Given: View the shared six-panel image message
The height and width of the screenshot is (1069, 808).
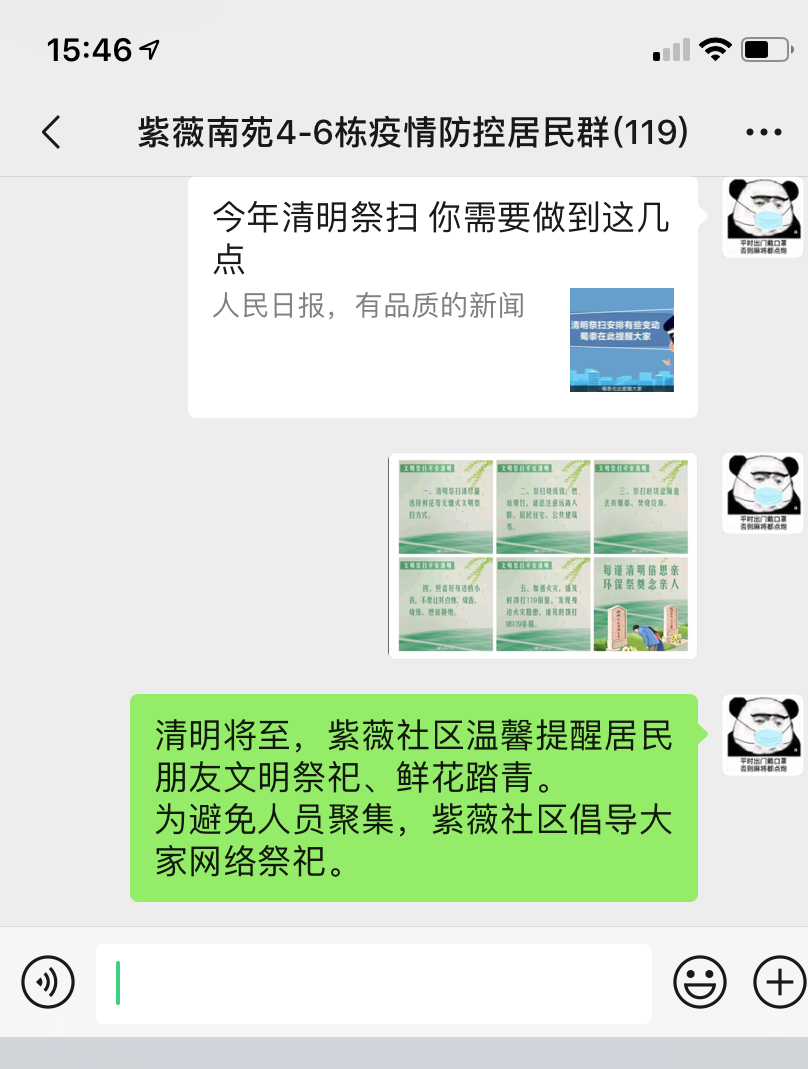Looking at the screenshot, I should tap(543, 554).
